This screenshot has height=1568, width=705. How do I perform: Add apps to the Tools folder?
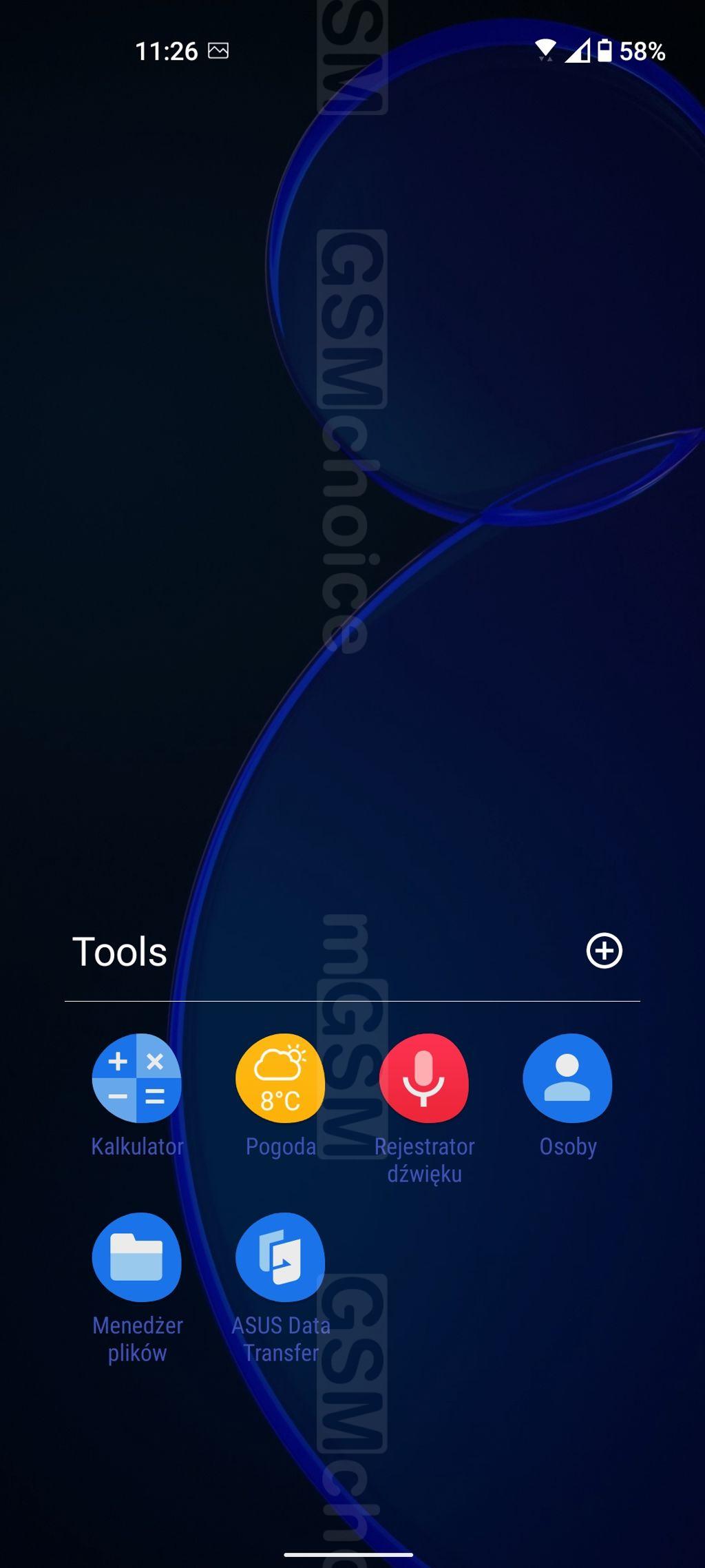point(604,951)
